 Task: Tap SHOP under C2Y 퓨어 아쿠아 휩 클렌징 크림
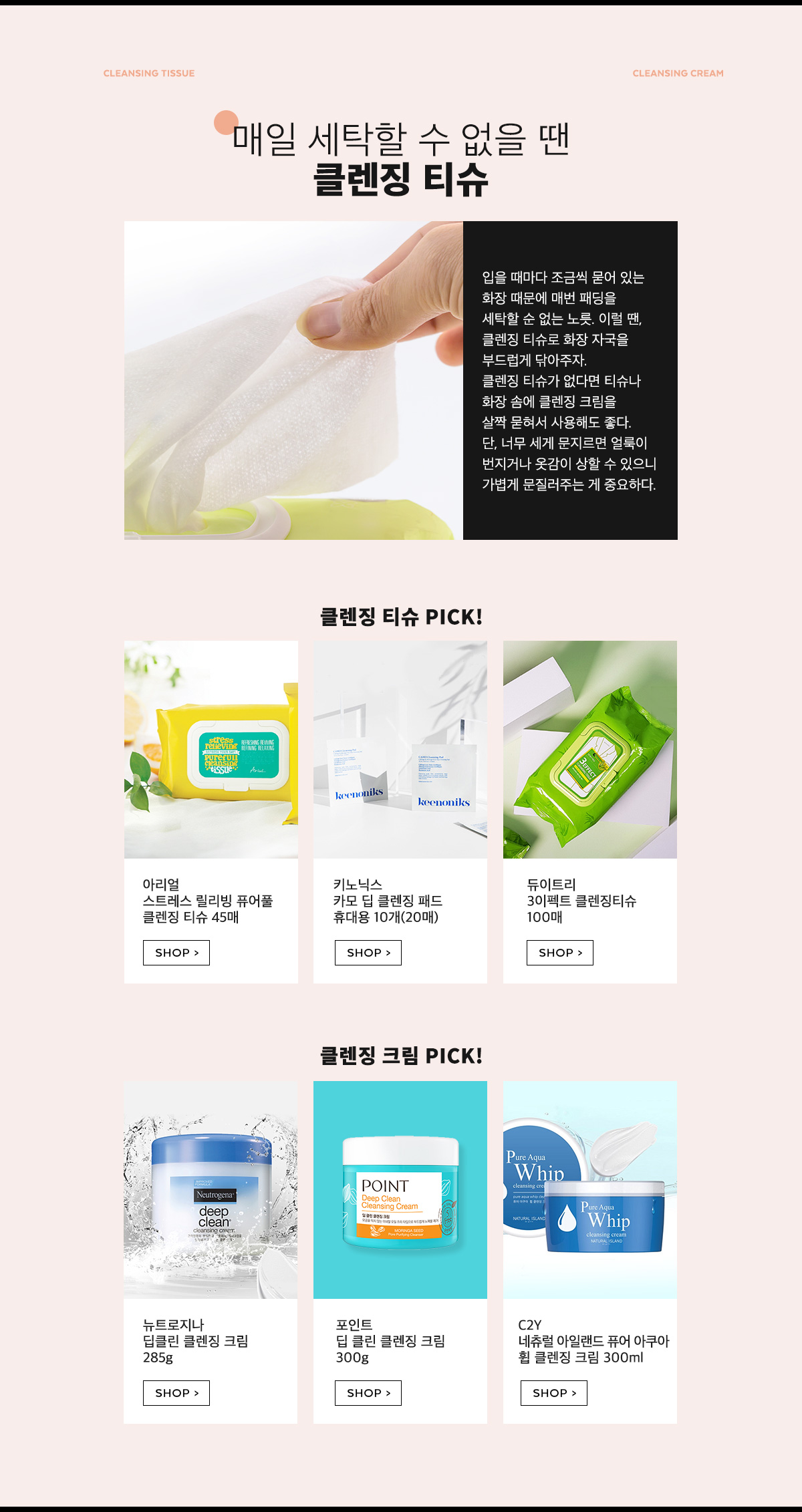tap(554, 1393)
